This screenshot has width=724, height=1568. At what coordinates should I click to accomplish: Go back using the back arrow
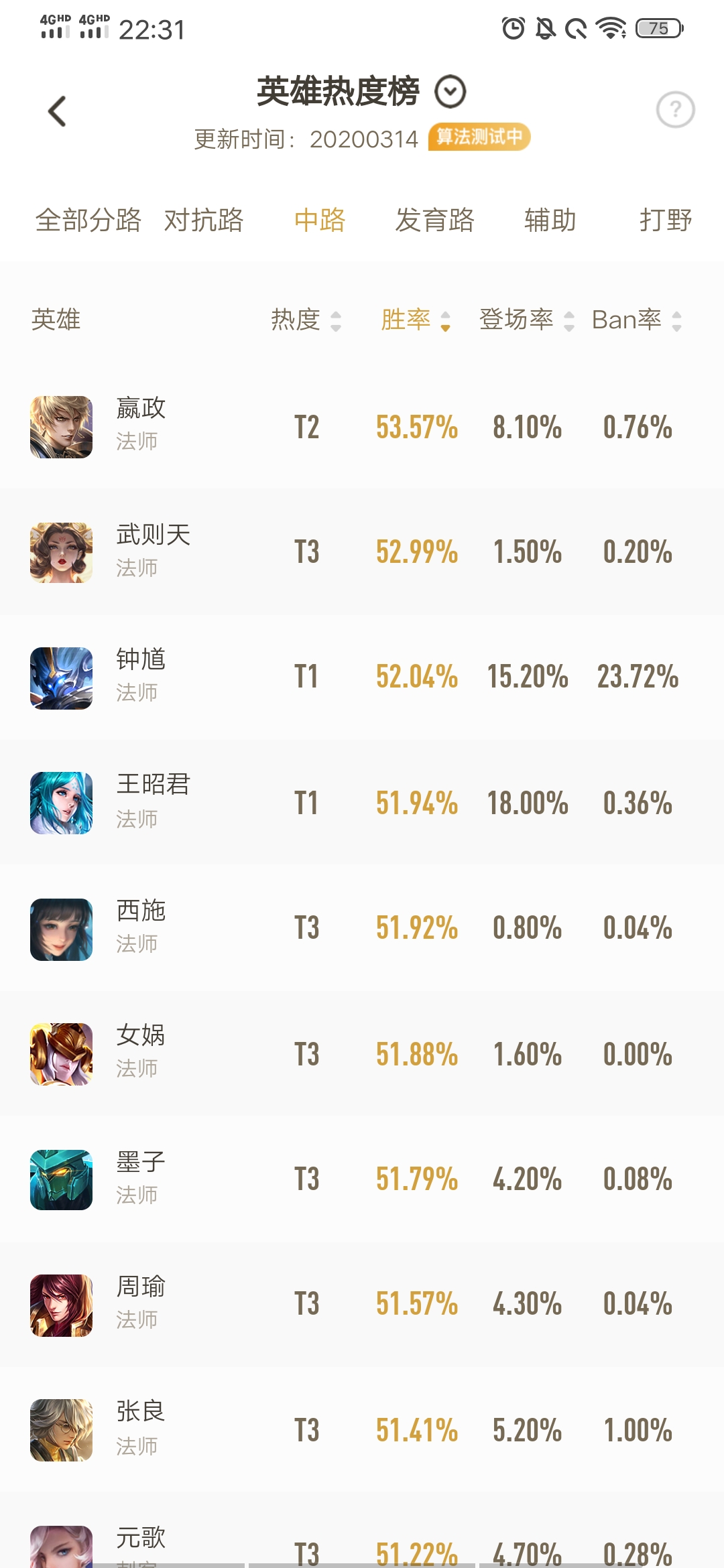click(x=58, y=111)
